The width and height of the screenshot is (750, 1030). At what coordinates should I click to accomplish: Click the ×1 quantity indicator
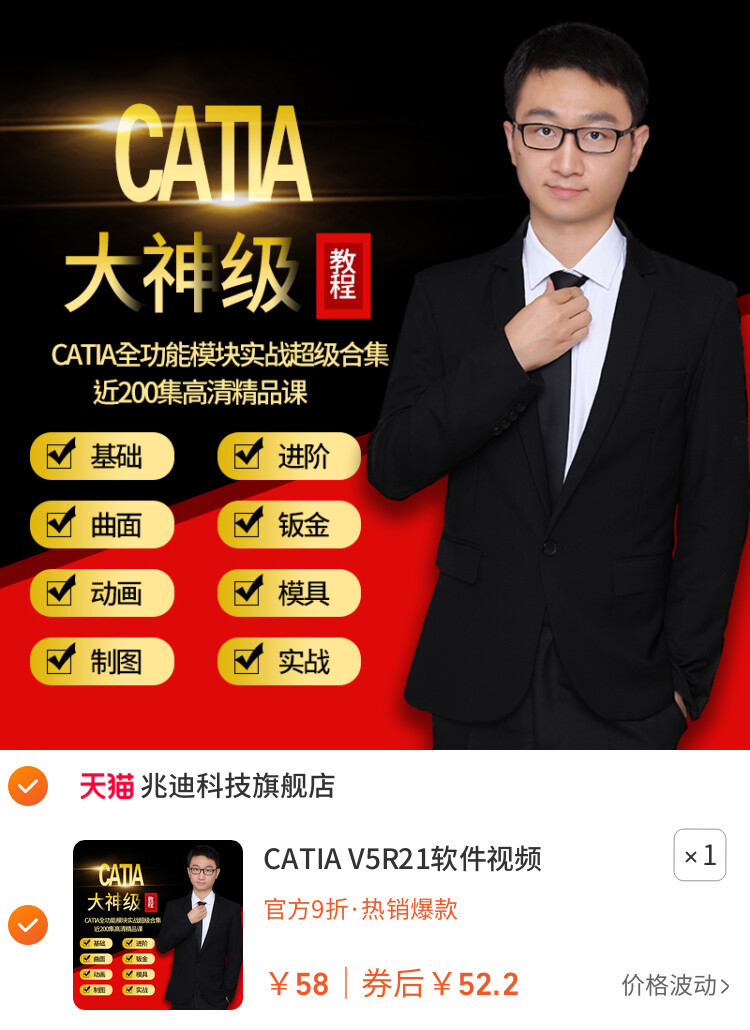(x=700, y=857)
